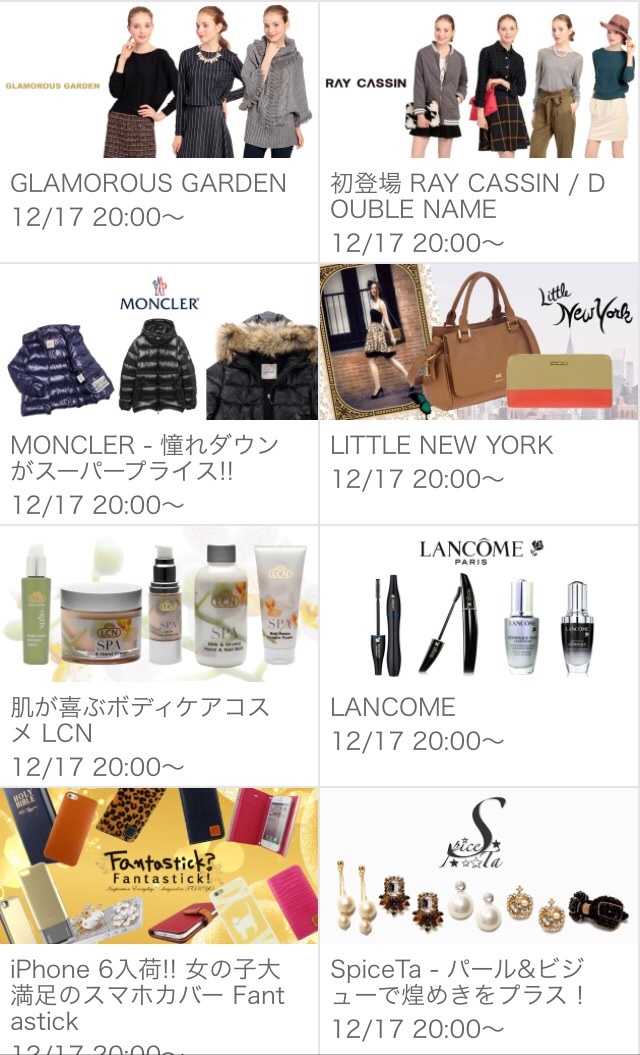This screenshot has height=1055, width=640.
Task: Open the GLAMOROUS GARDEN sale card
Action: [x=159, y=130]
